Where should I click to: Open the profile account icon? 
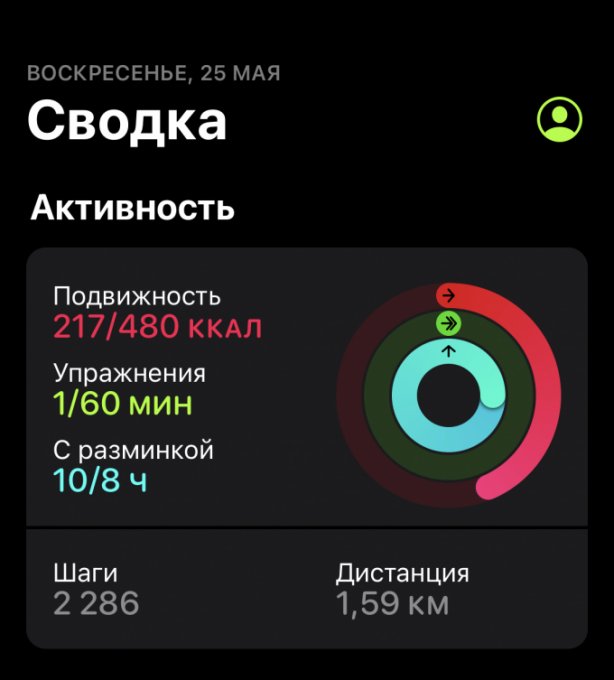[560, 119]
